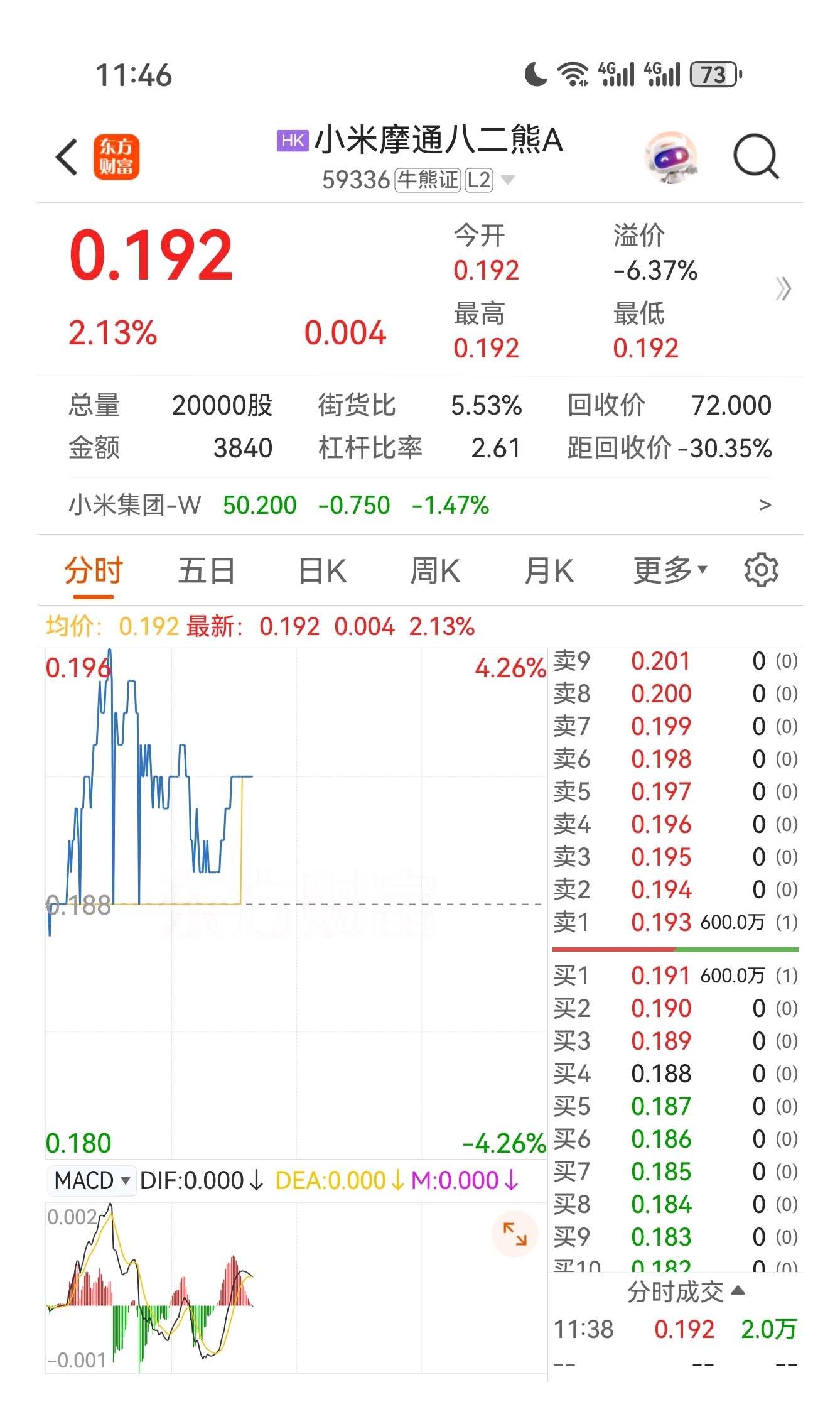The image size is (840, 1419).
Task: Tap the HK market badge
Action: (293, 142)
